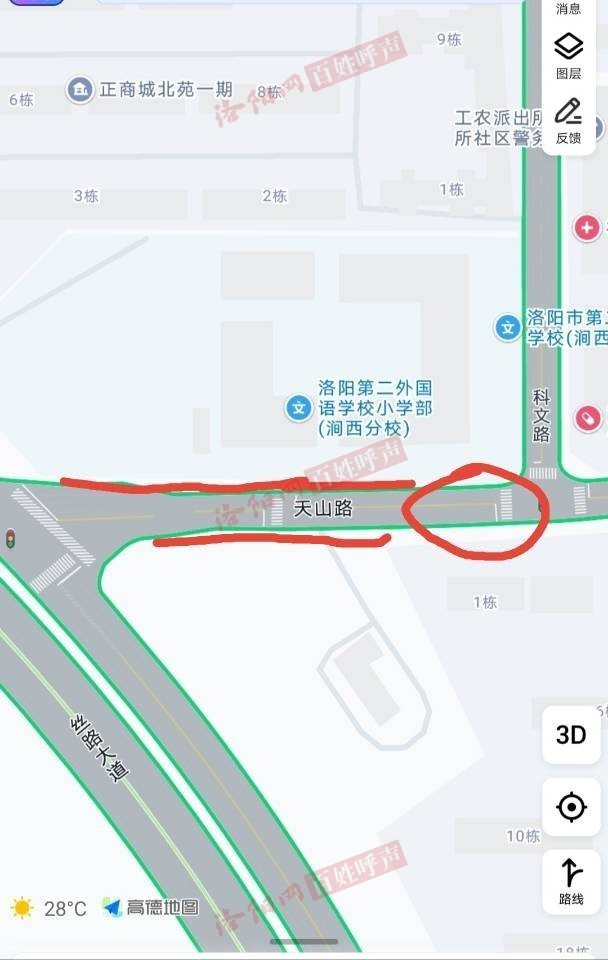
Task: Select 洛阳第二外国语学校小学部 map marker
Action: 298,407
